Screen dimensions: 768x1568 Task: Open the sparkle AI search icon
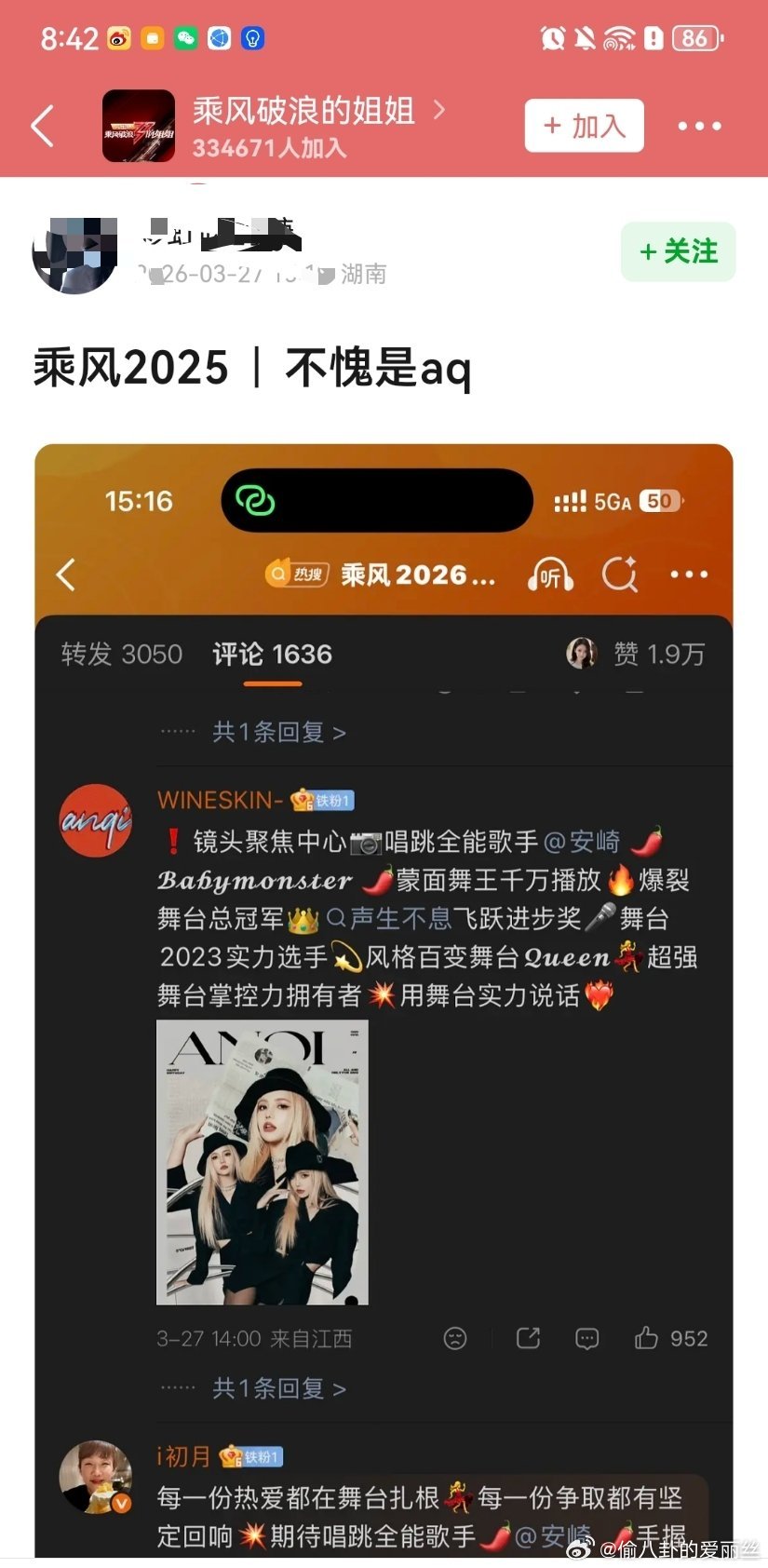point(621,574)
